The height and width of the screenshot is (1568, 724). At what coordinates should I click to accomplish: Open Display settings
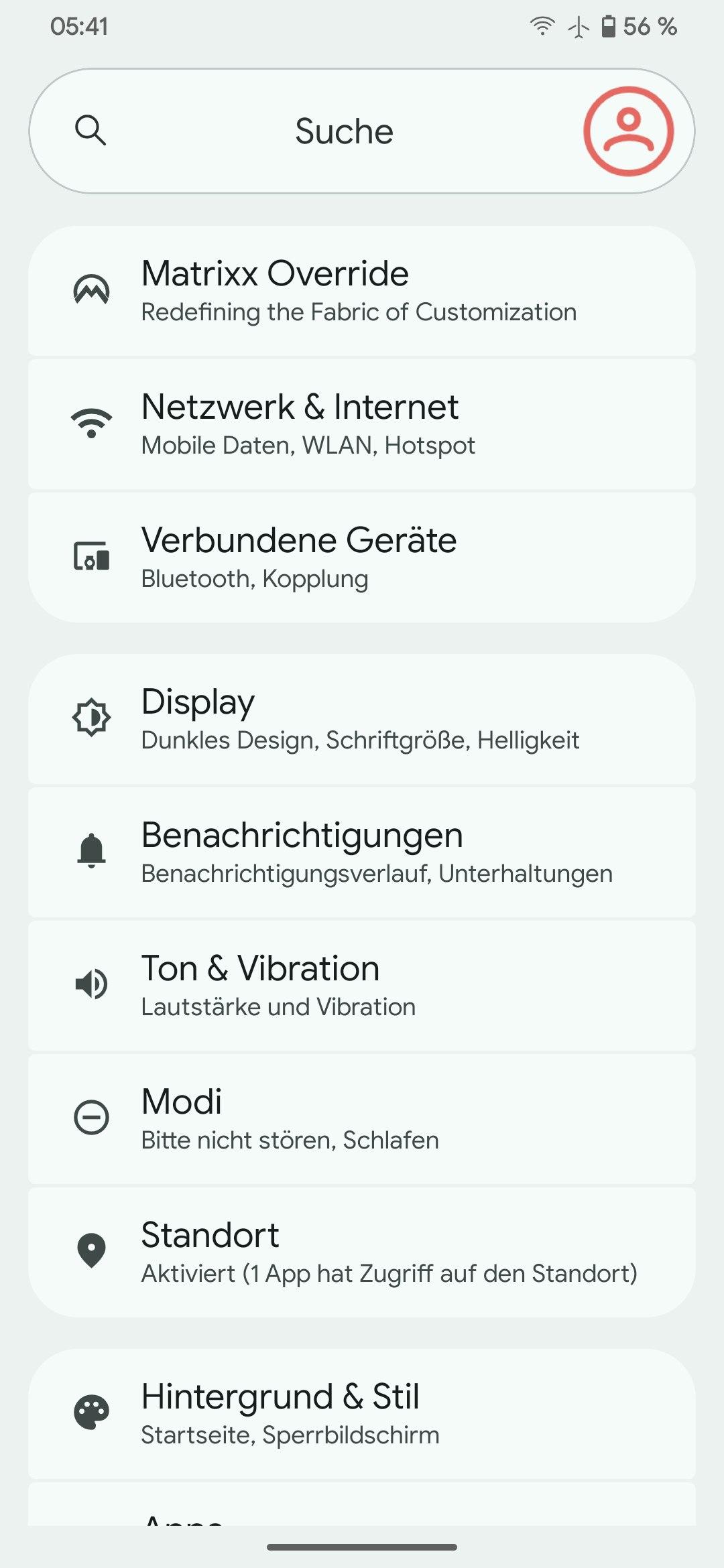click(x=362, y=719)
